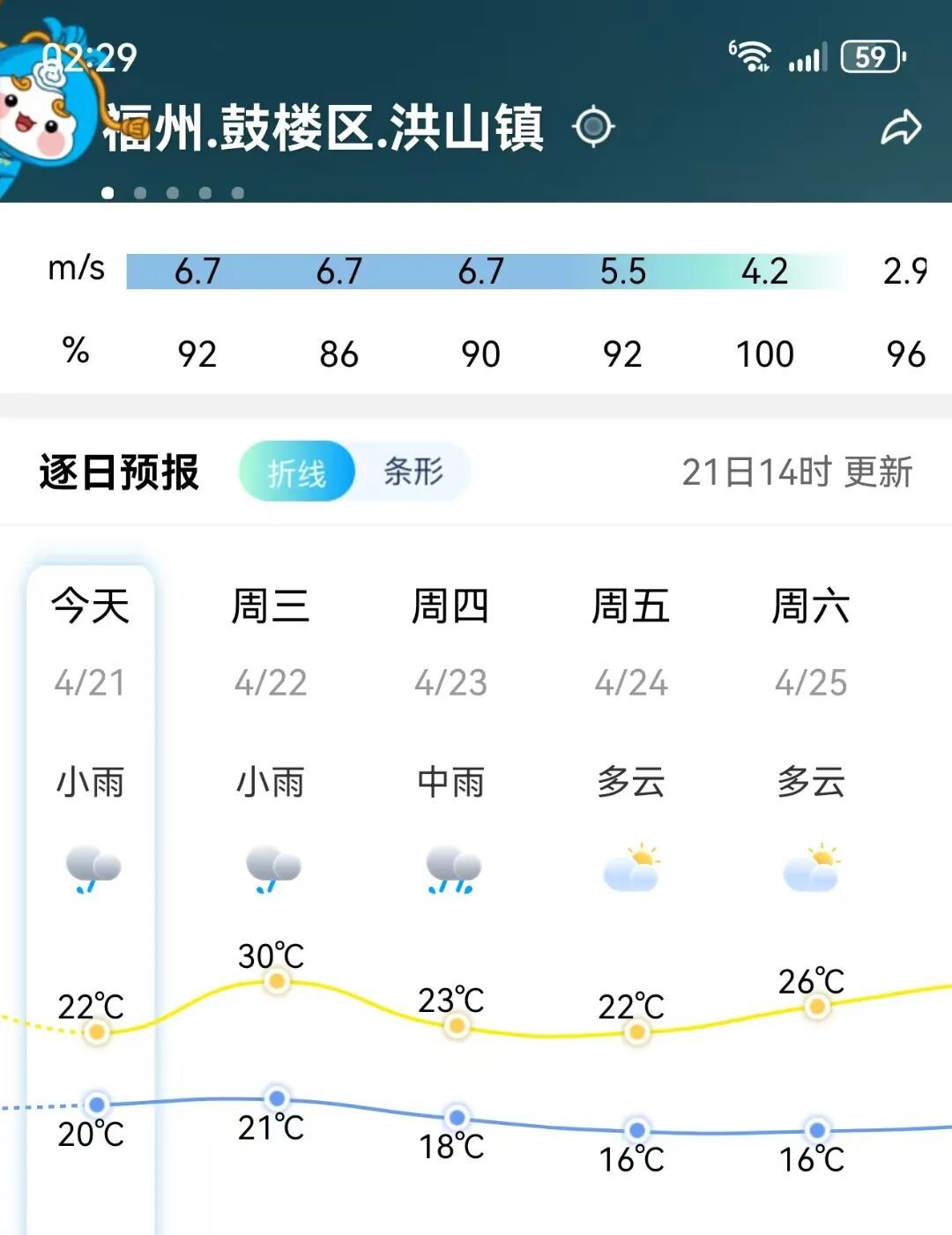Switch chart view to 折线 line mode

pos(297,472)
